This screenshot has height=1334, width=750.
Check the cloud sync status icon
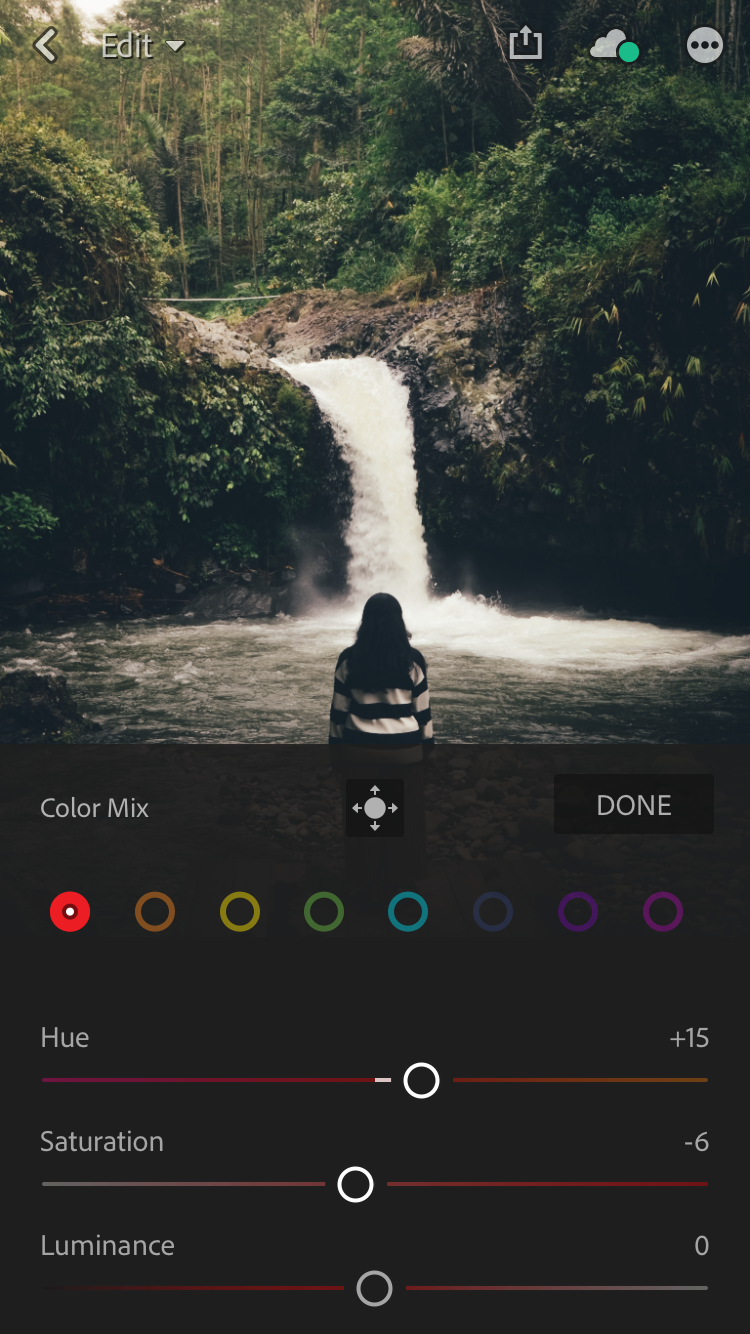tap(614, 45)
